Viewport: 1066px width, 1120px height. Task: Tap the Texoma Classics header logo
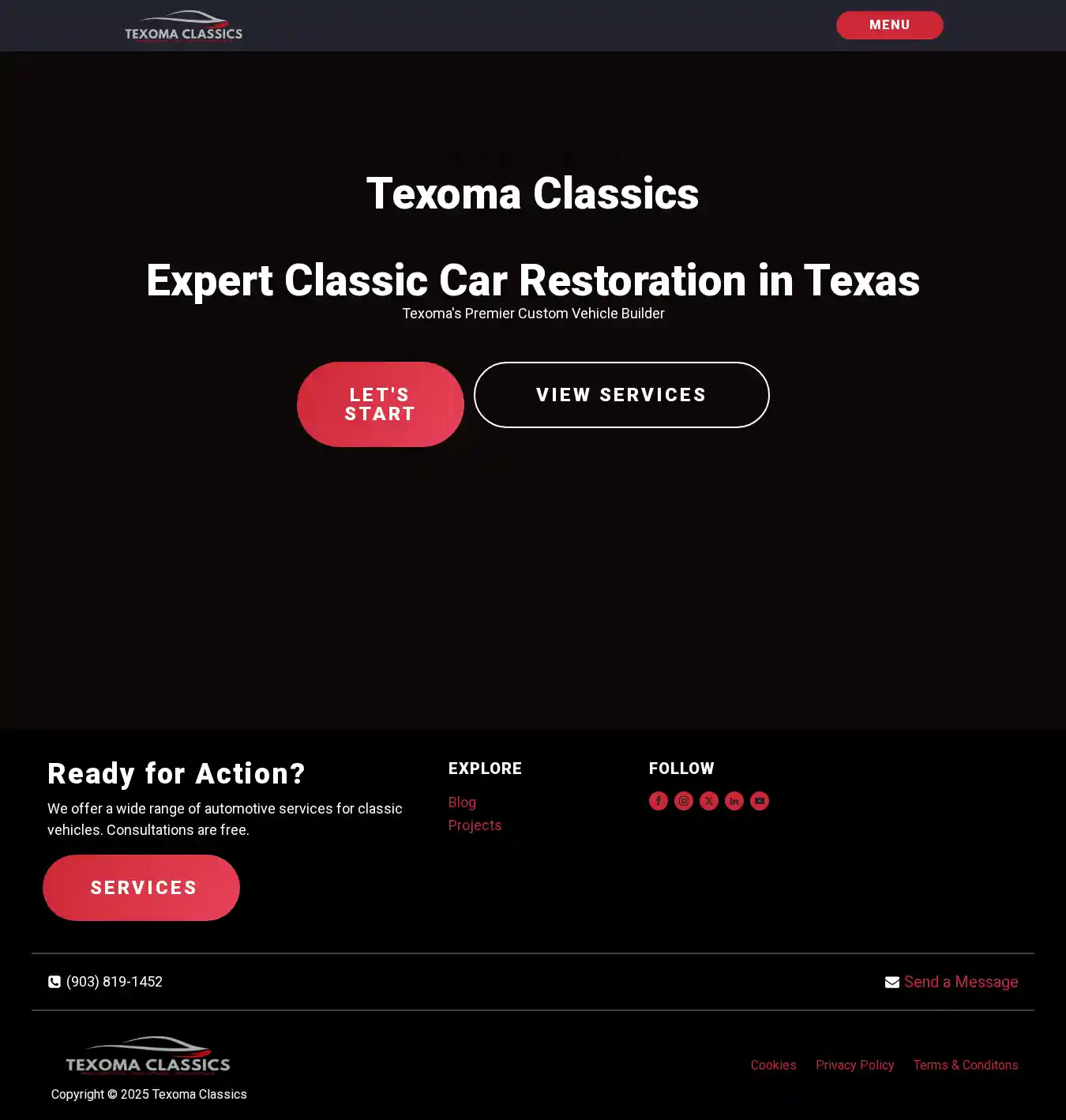pyautogui.click(x=183, y=27)
